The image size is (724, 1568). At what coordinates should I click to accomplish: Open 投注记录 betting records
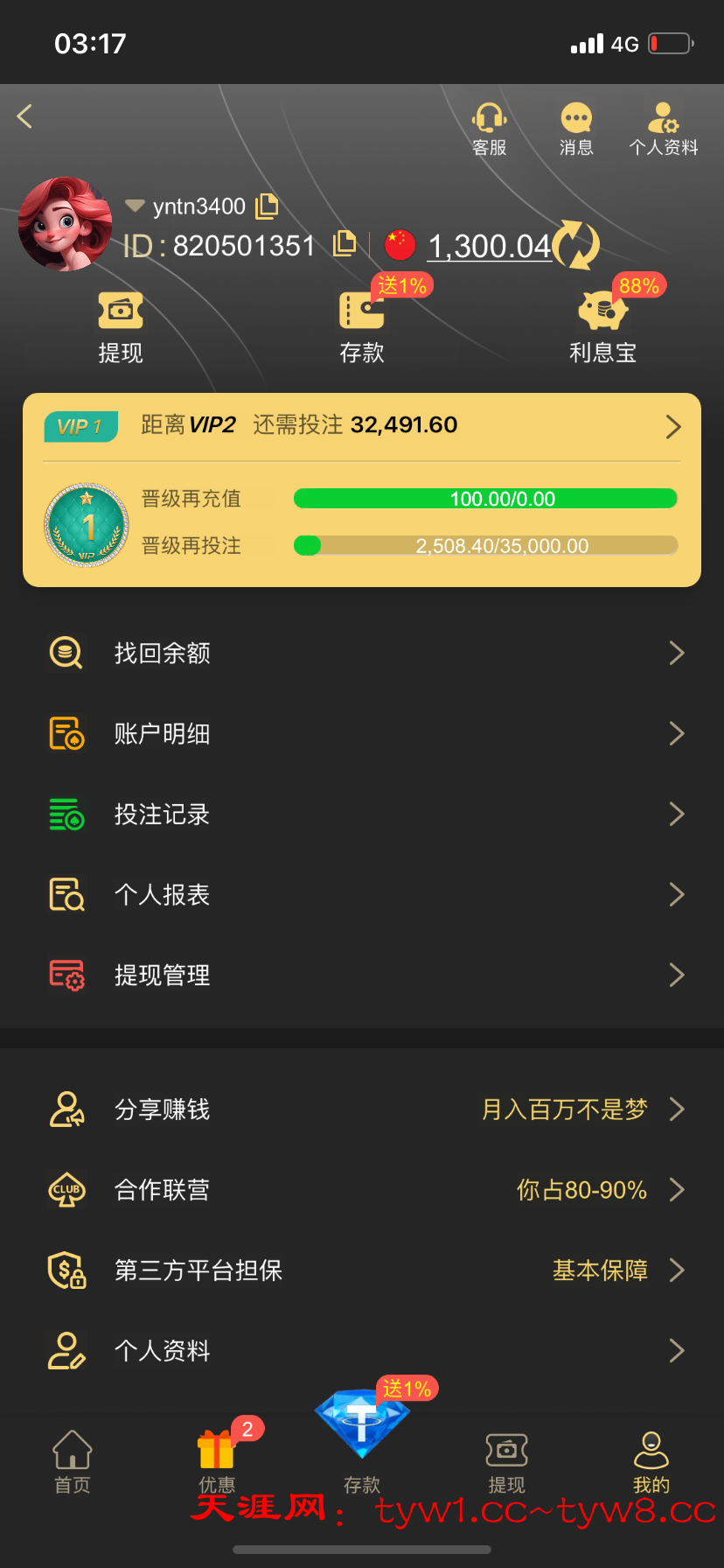[162, 814]
